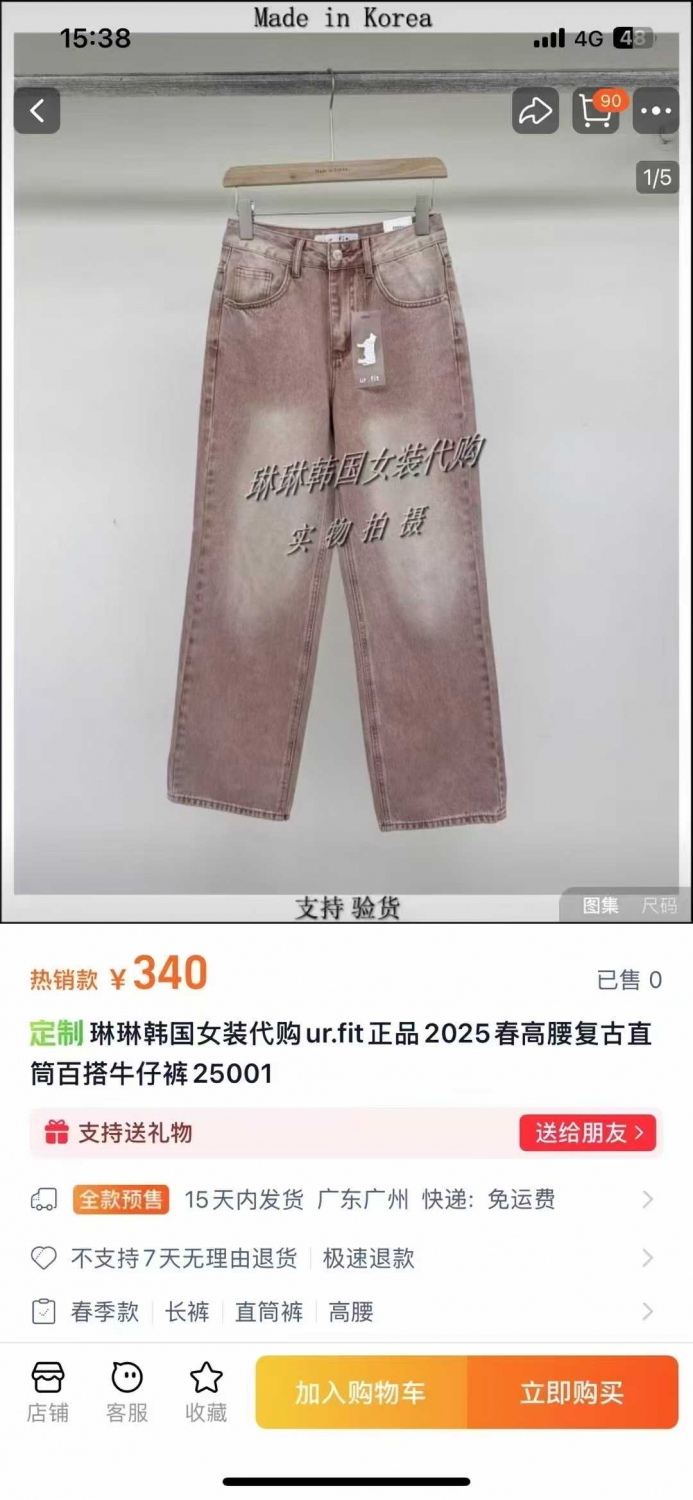Tap 立即购买 to buy now
The height and width of the screenshot is (1500, 693).
(x=573, y=1392)
